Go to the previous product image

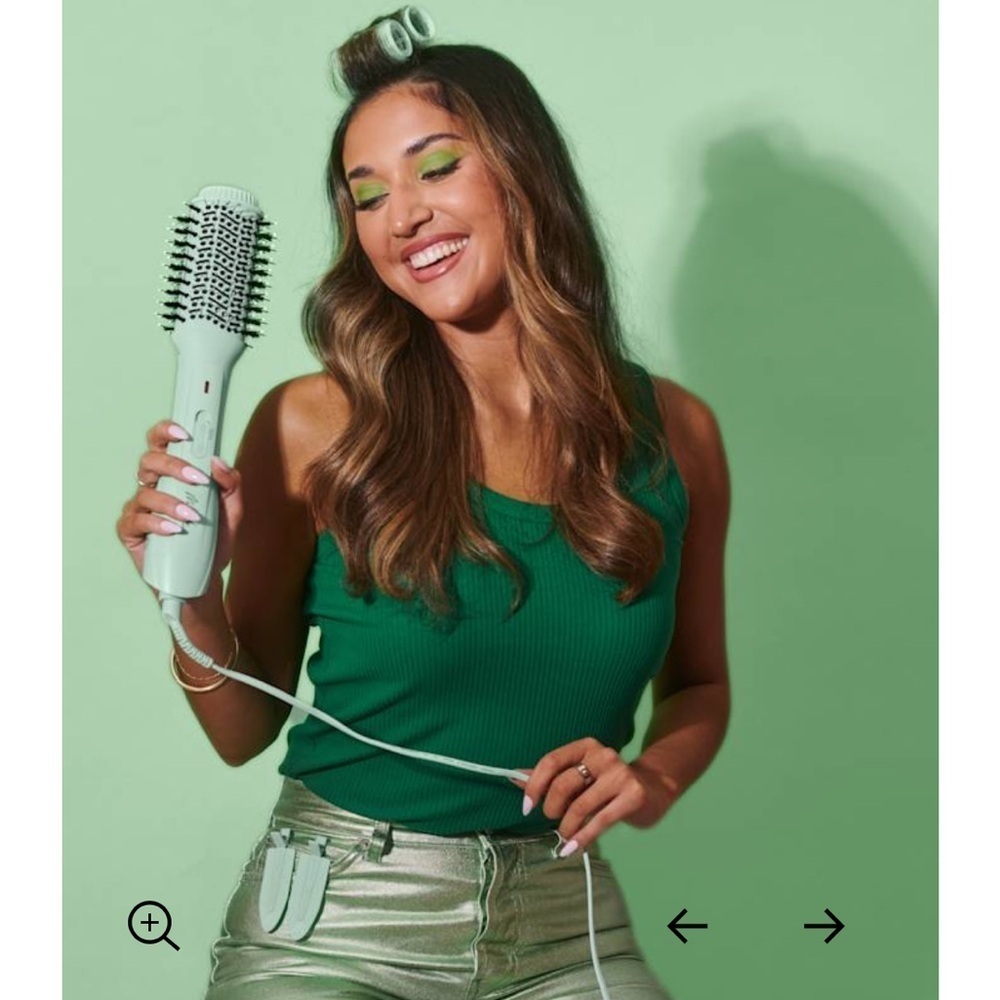[687, 926]
